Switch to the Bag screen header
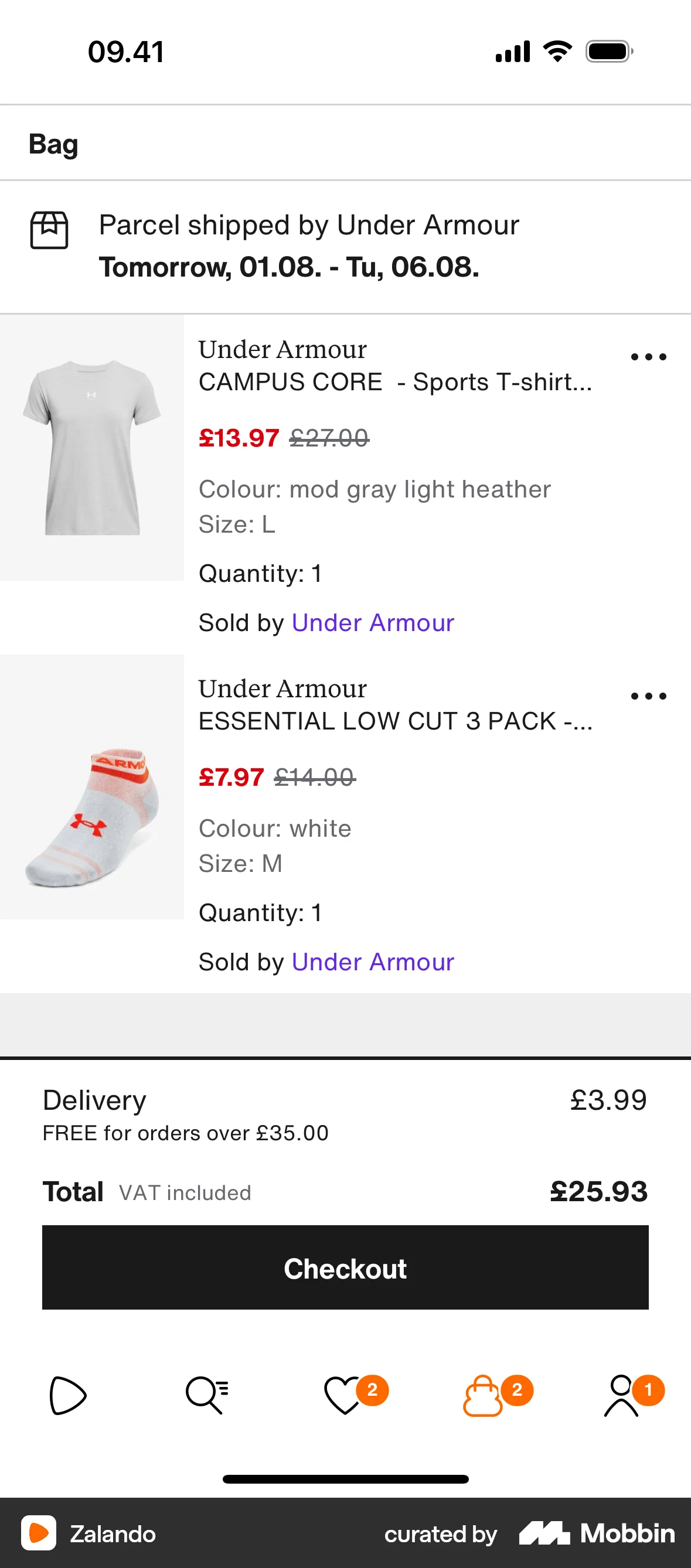691x1568 pixels. coord(52,144)
